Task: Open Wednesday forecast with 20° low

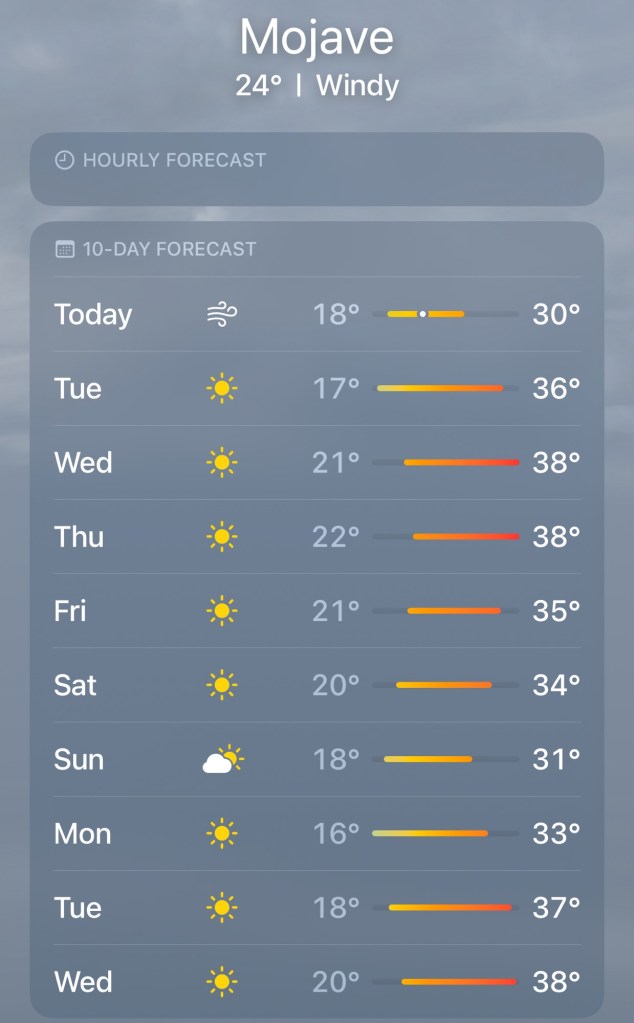Action: [x=316, y=981]
